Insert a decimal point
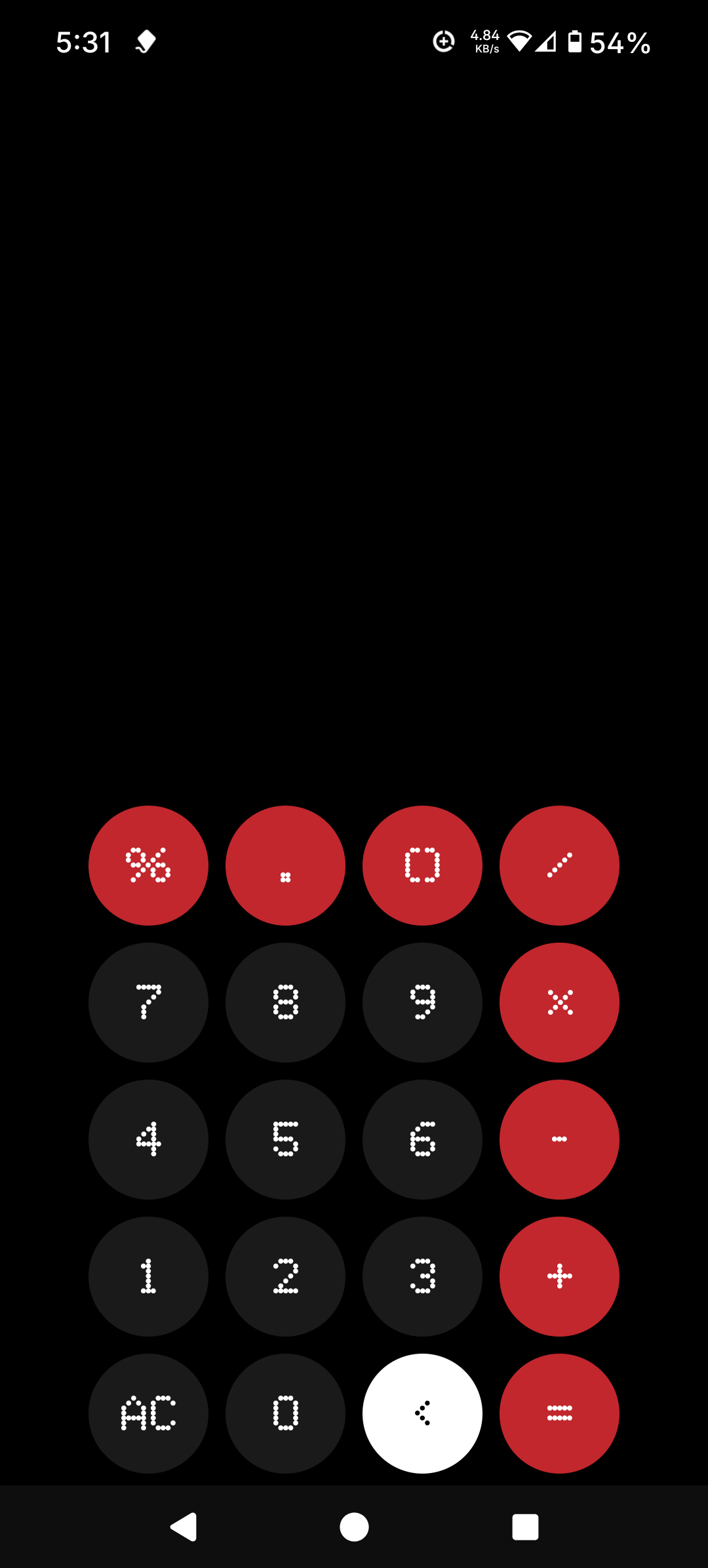The image size is (708, 1568). (x=285, y=865)
